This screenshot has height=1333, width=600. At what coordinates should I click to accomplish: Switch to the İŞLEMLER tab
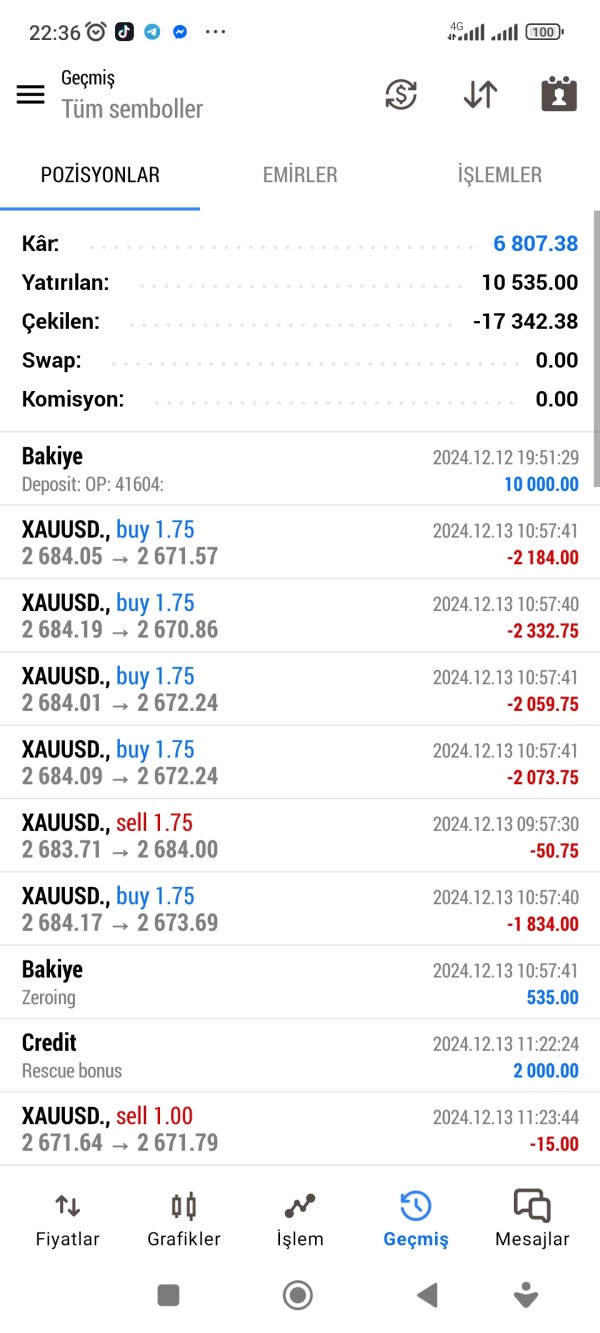point(499,175)
